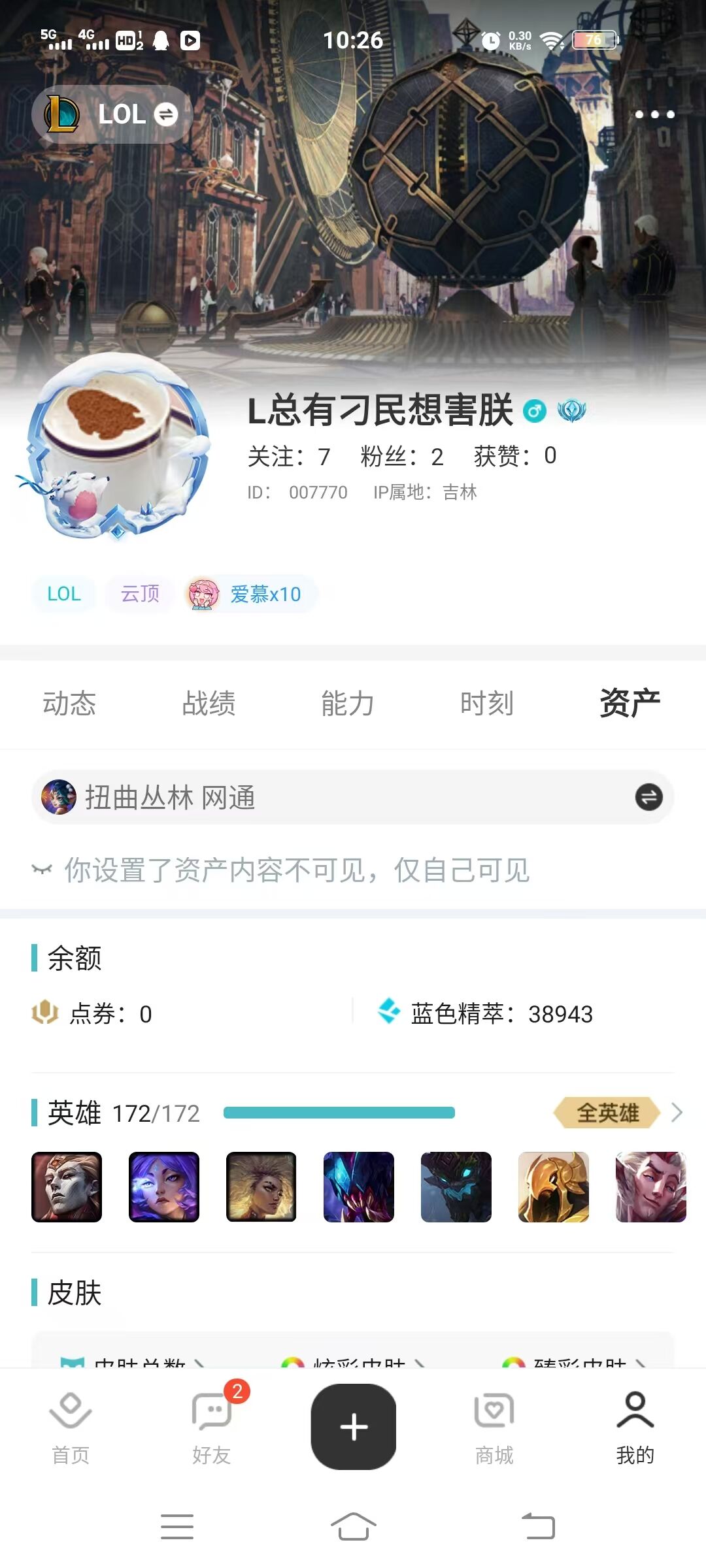Go to the 首页 home tab
706x1568 pixels.
click(71, 1428)
